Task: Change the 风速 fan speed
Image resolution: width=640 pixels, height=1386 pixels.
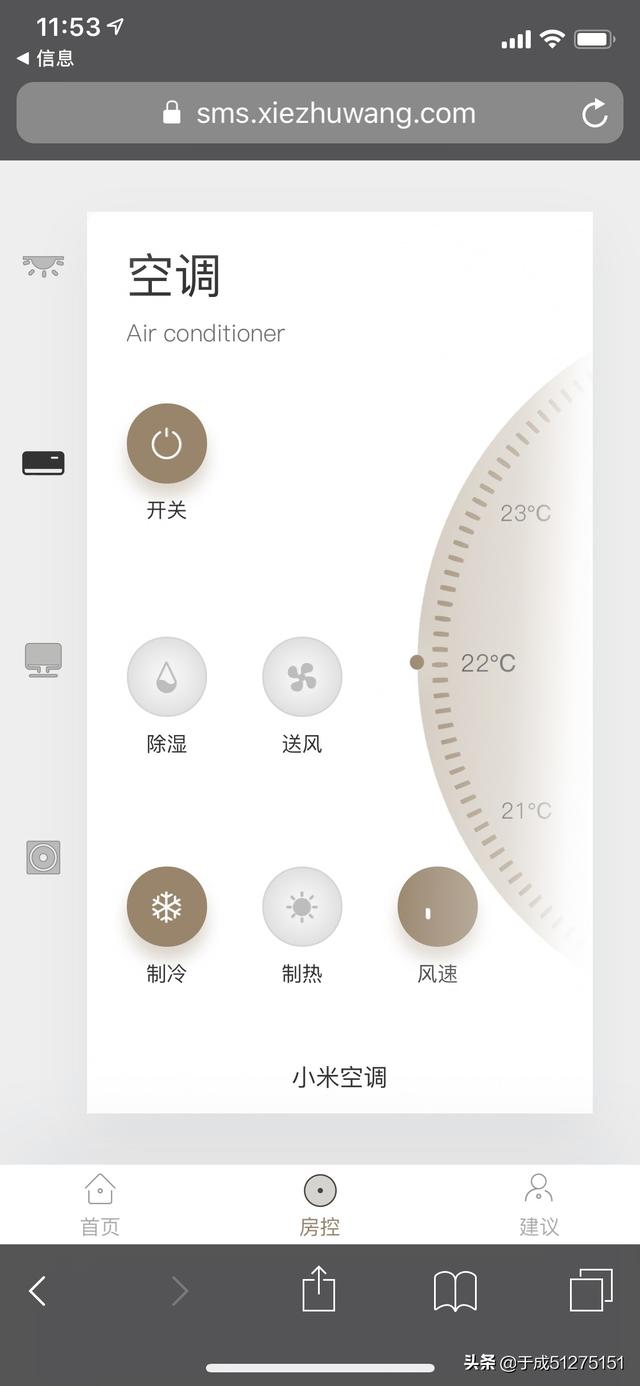Action: click(x=438, y=907)
